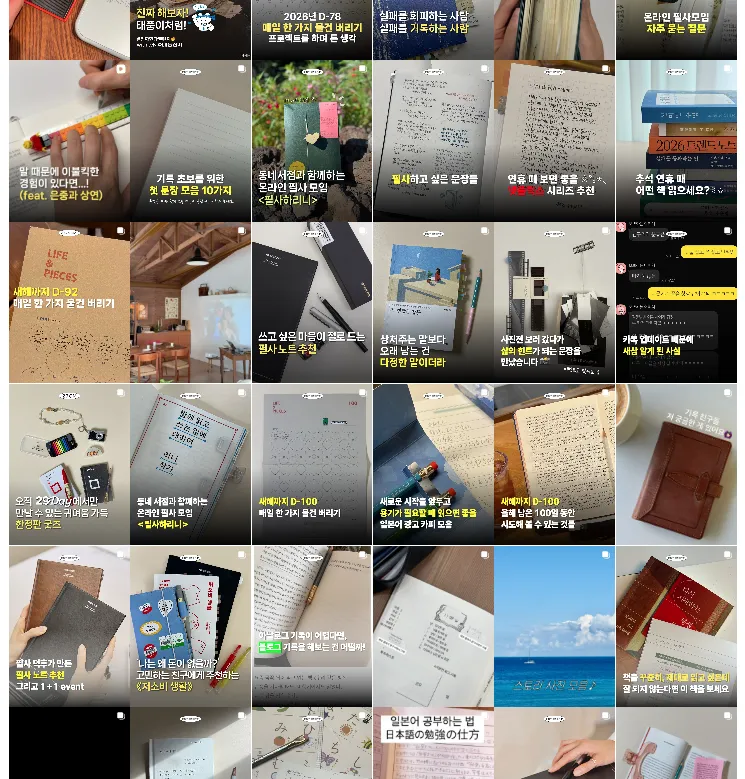Open the 필사하고 싶은 문장들 post
This screenshot has height=779, width=745.
tap(433, 140)
